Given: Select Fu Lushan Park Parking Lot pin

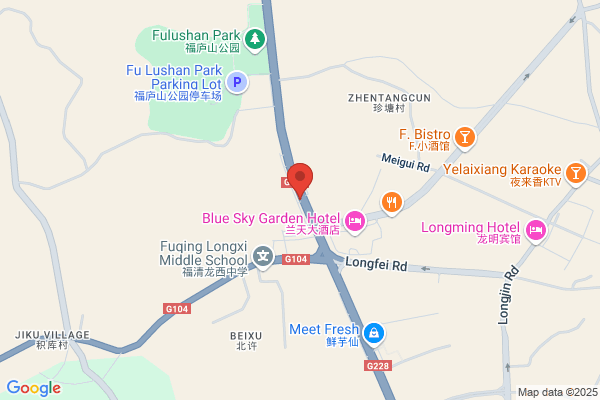Looking at the screenshot, I should [x=237, y=82].
